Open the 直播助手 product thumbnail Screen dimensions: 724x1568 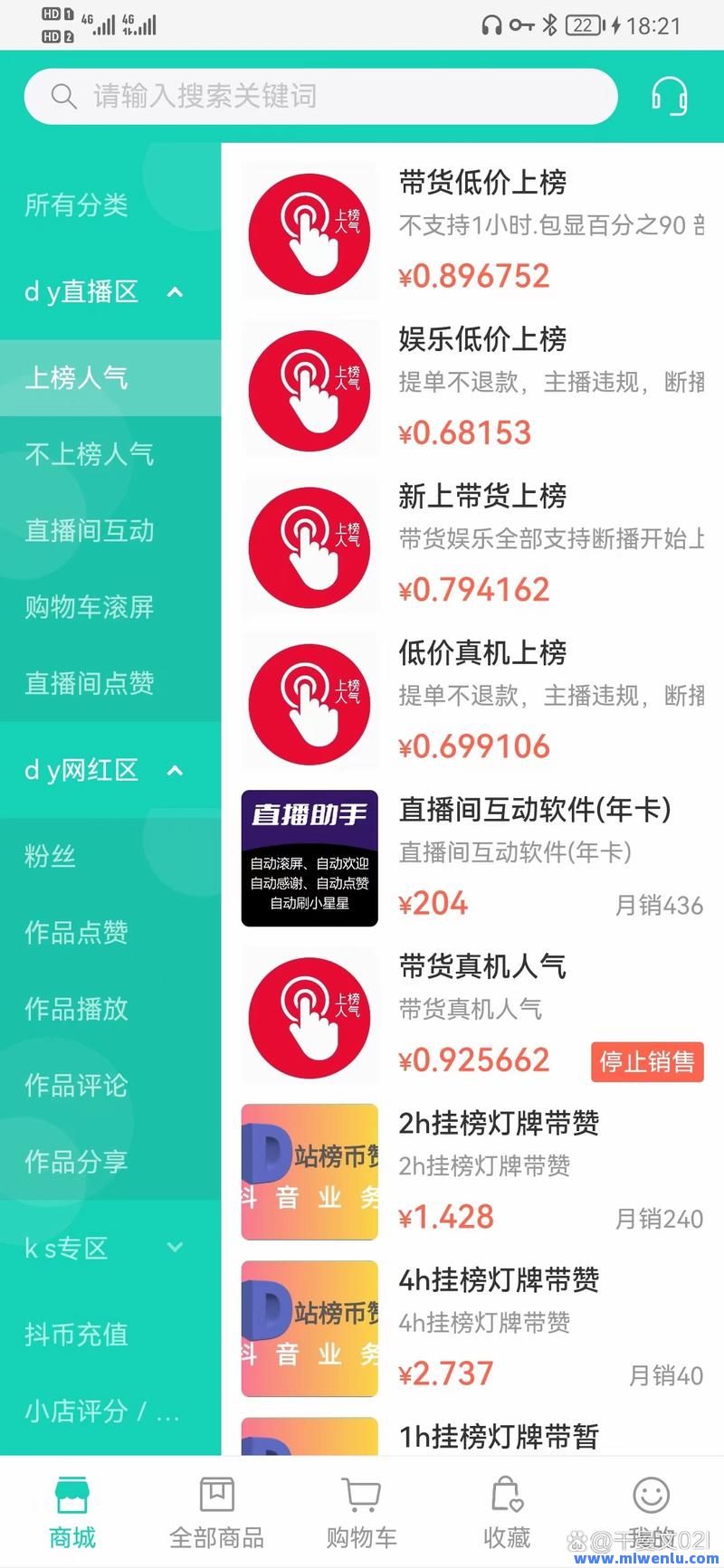coord(310,858)
